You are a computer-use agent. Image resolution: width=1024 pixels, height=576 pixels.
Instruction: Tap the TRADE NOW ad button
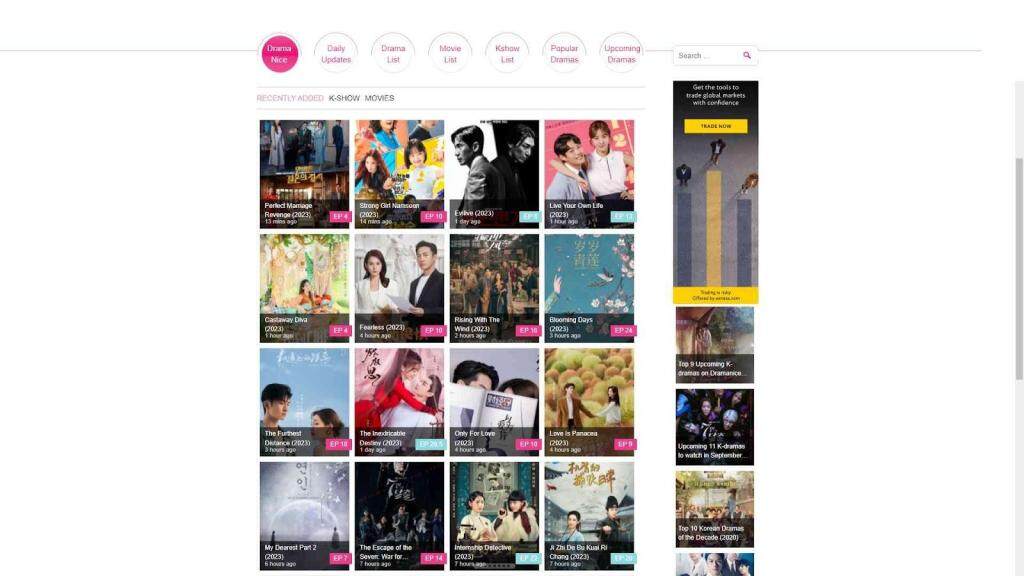point(716,126)
